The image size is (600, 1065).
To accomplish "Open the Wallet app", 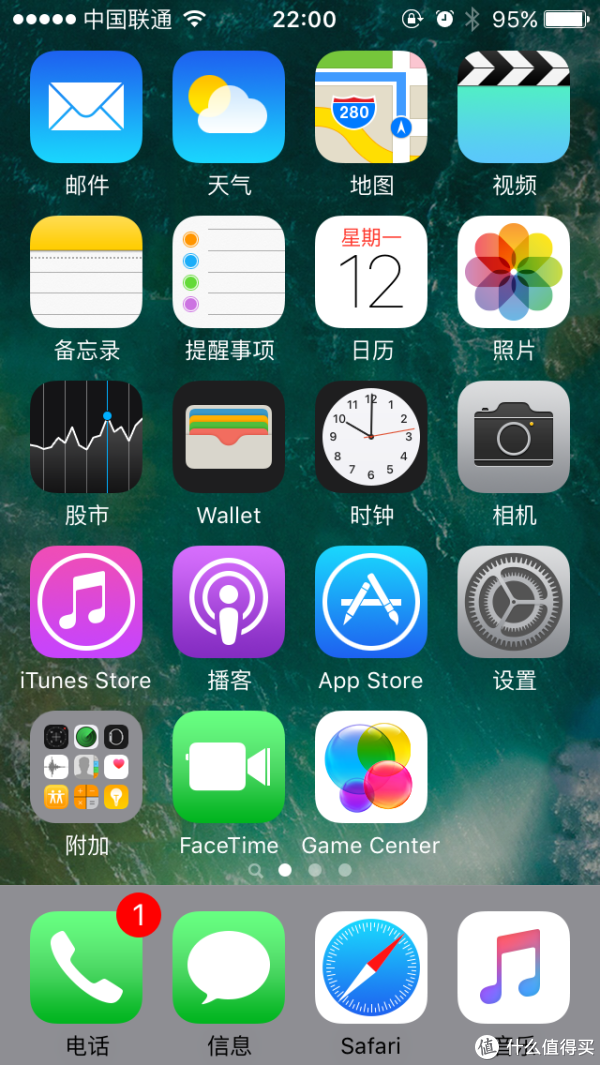I will point(229,437).
